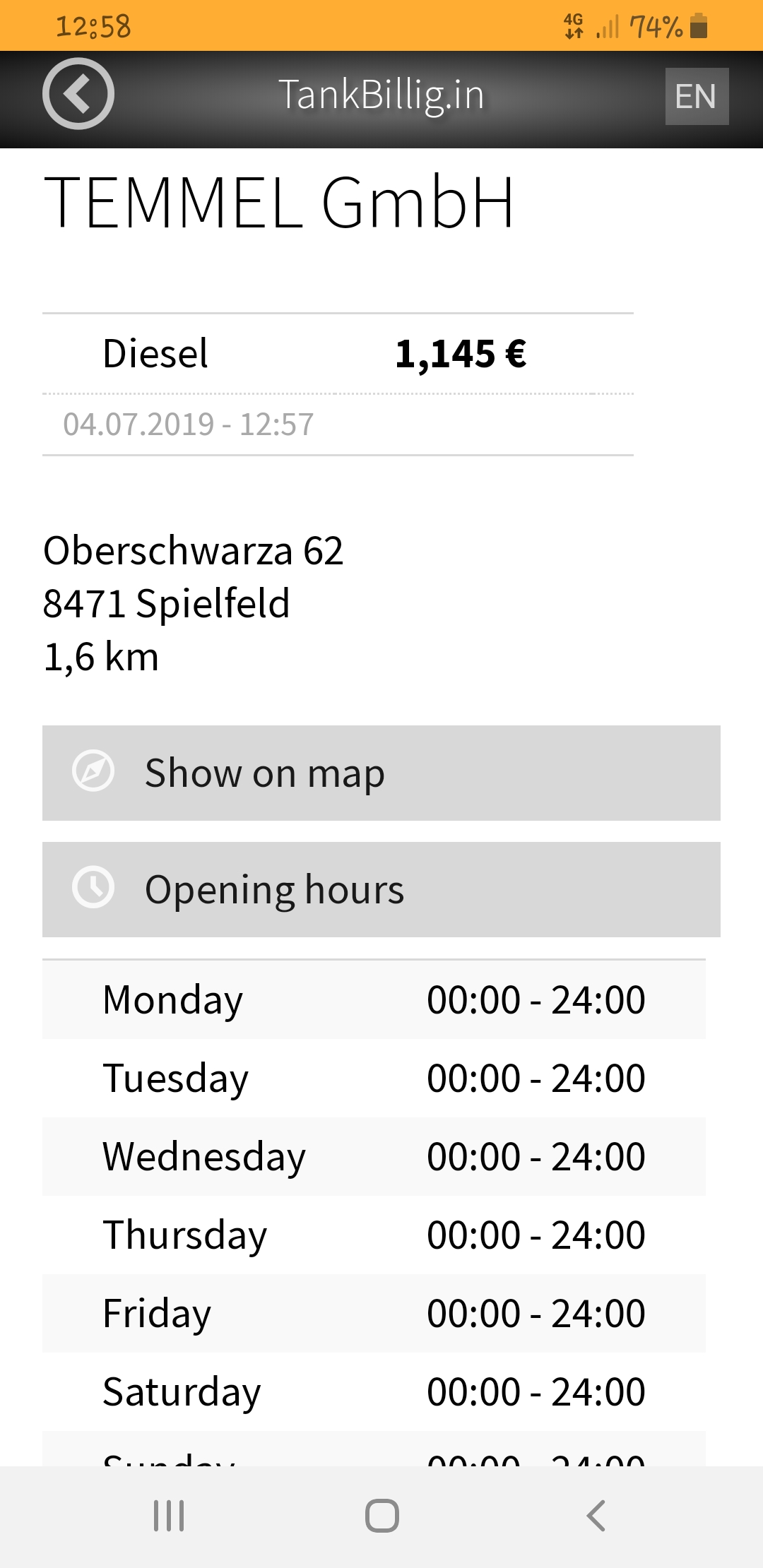
Task: Tap the back arrow in the title bar
Action: coord(78,95)
